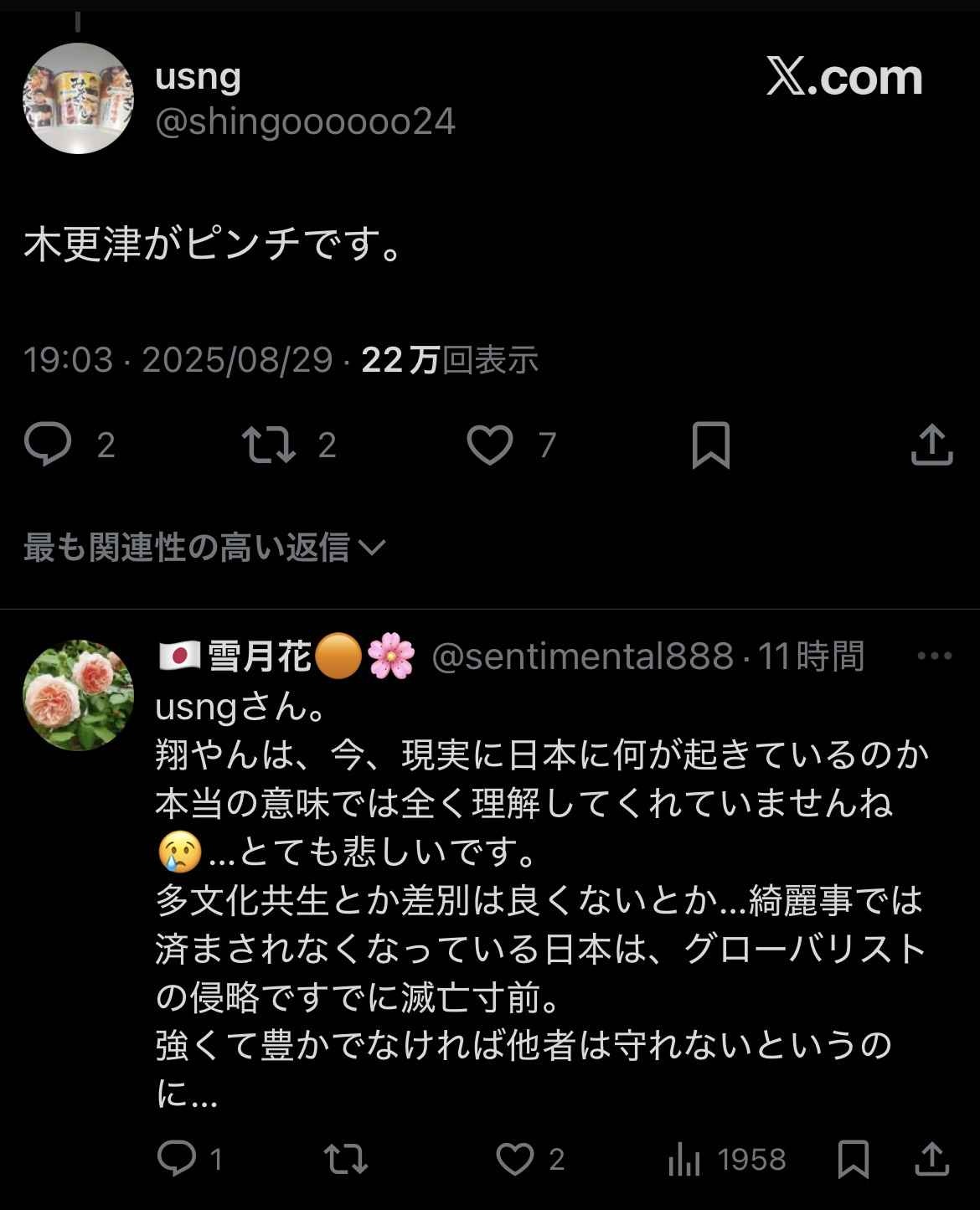Repost 雪月花's reply
Screen dimensions: 980x1210
(345, 1159)
